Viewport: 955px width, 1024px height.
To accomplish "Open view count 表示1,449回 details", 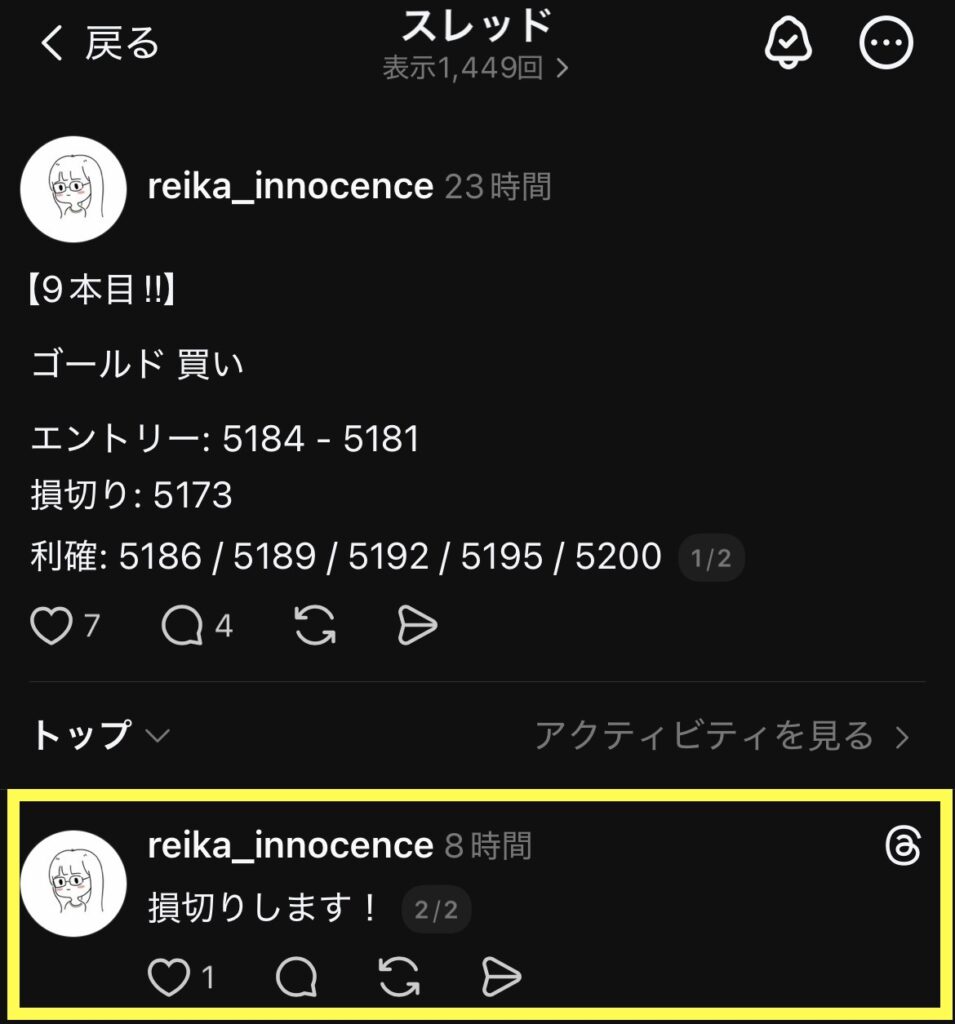I will click(476, 69).
